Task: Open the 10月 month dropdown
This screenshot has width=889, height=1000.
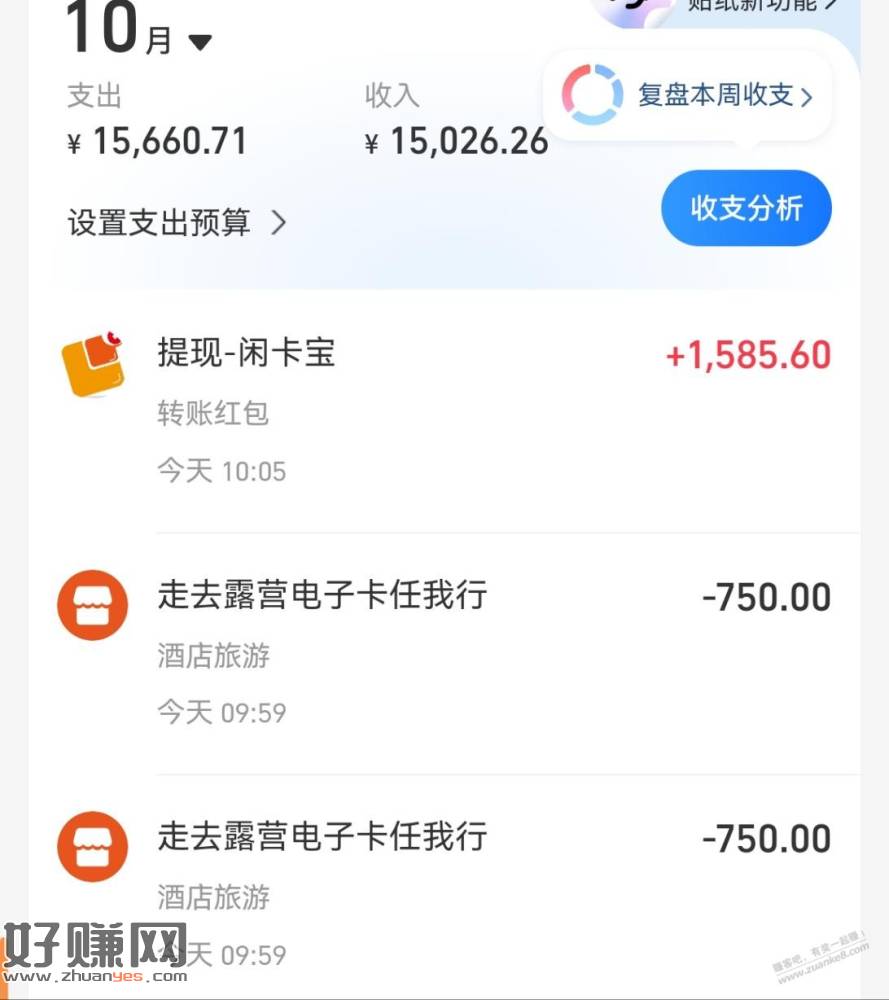Action: (140, 35)
